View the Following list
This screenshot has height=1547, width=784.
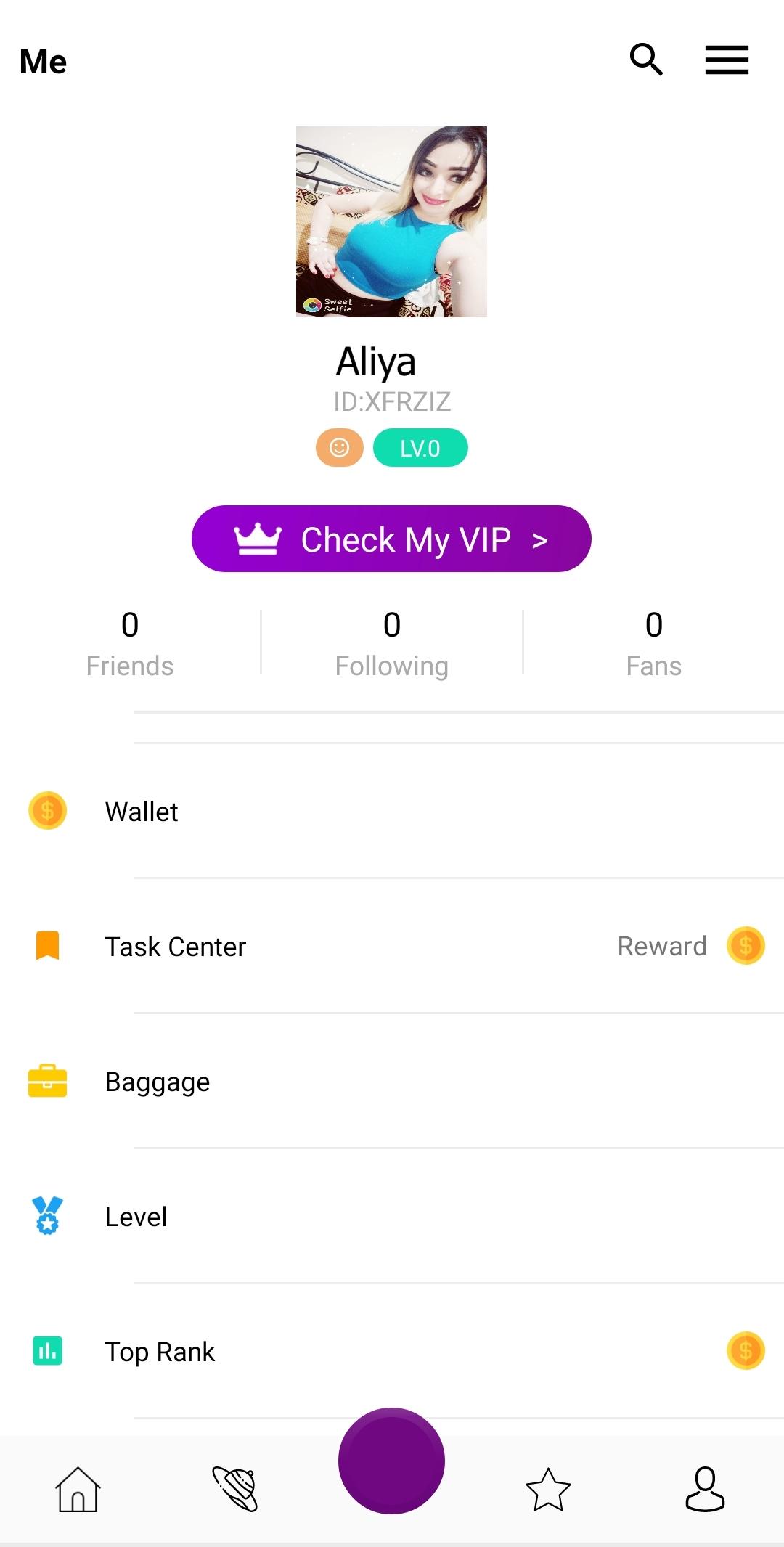click(391, 643)
